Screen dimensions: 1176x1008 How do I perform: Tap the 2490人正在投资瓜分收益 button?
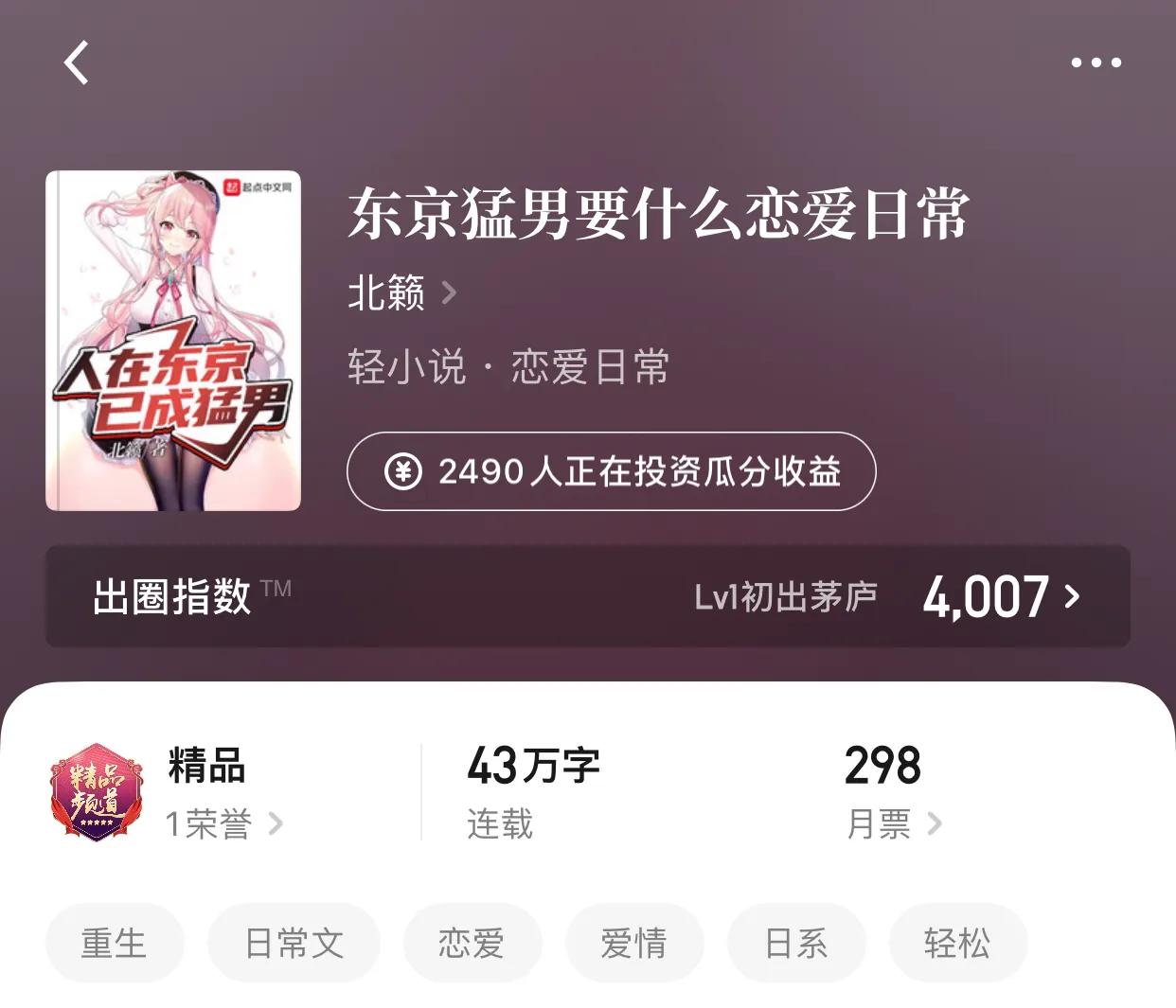[611, 471]
